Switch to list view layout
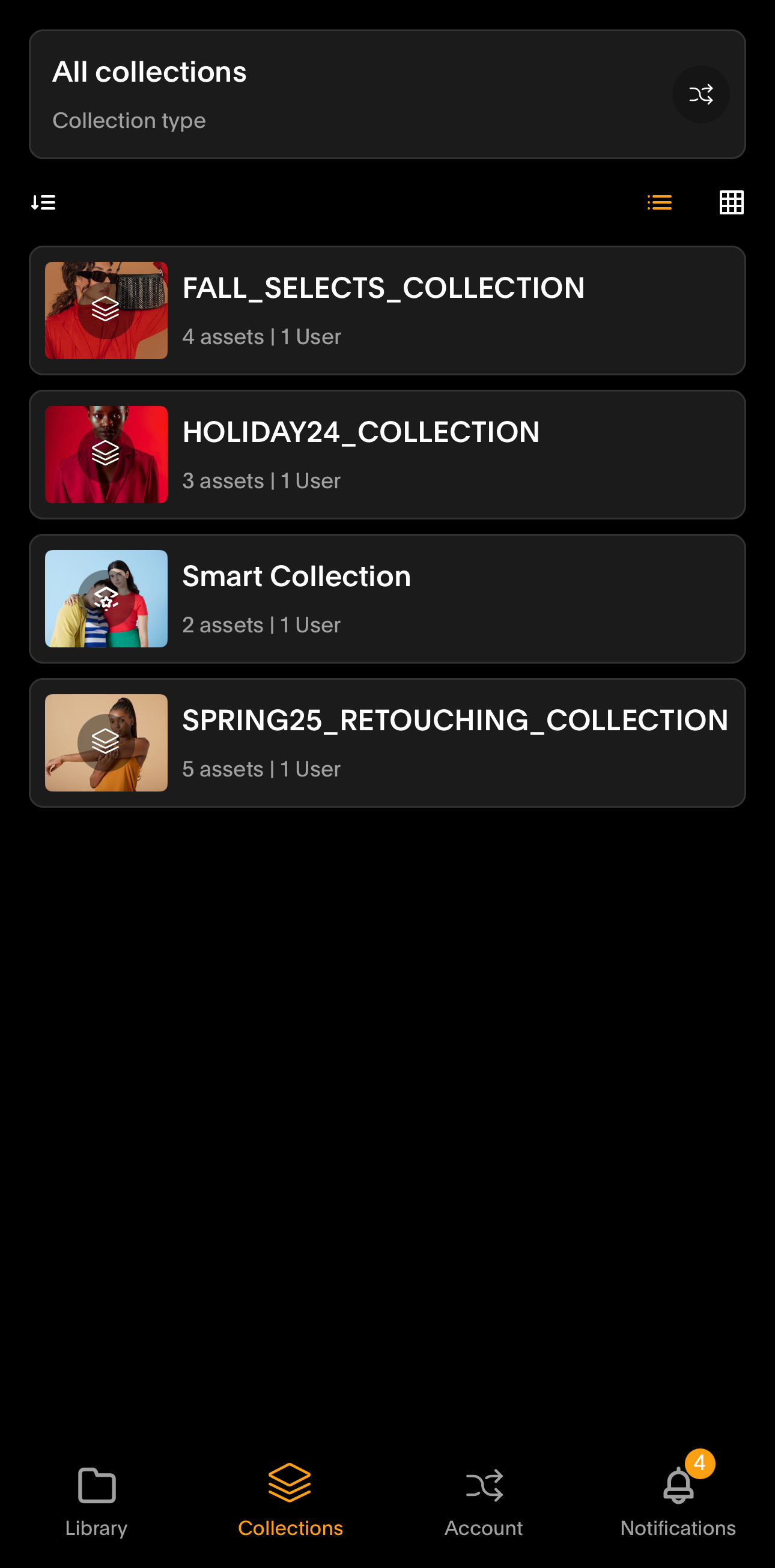 (659, 202)
